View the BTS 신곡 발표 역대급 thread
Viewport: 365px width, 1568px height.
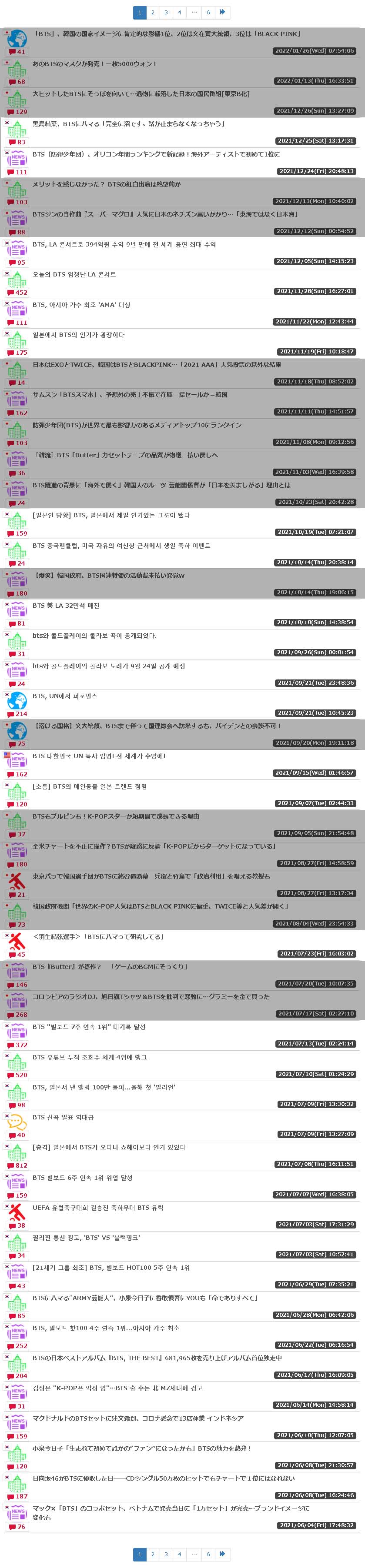63,1118
